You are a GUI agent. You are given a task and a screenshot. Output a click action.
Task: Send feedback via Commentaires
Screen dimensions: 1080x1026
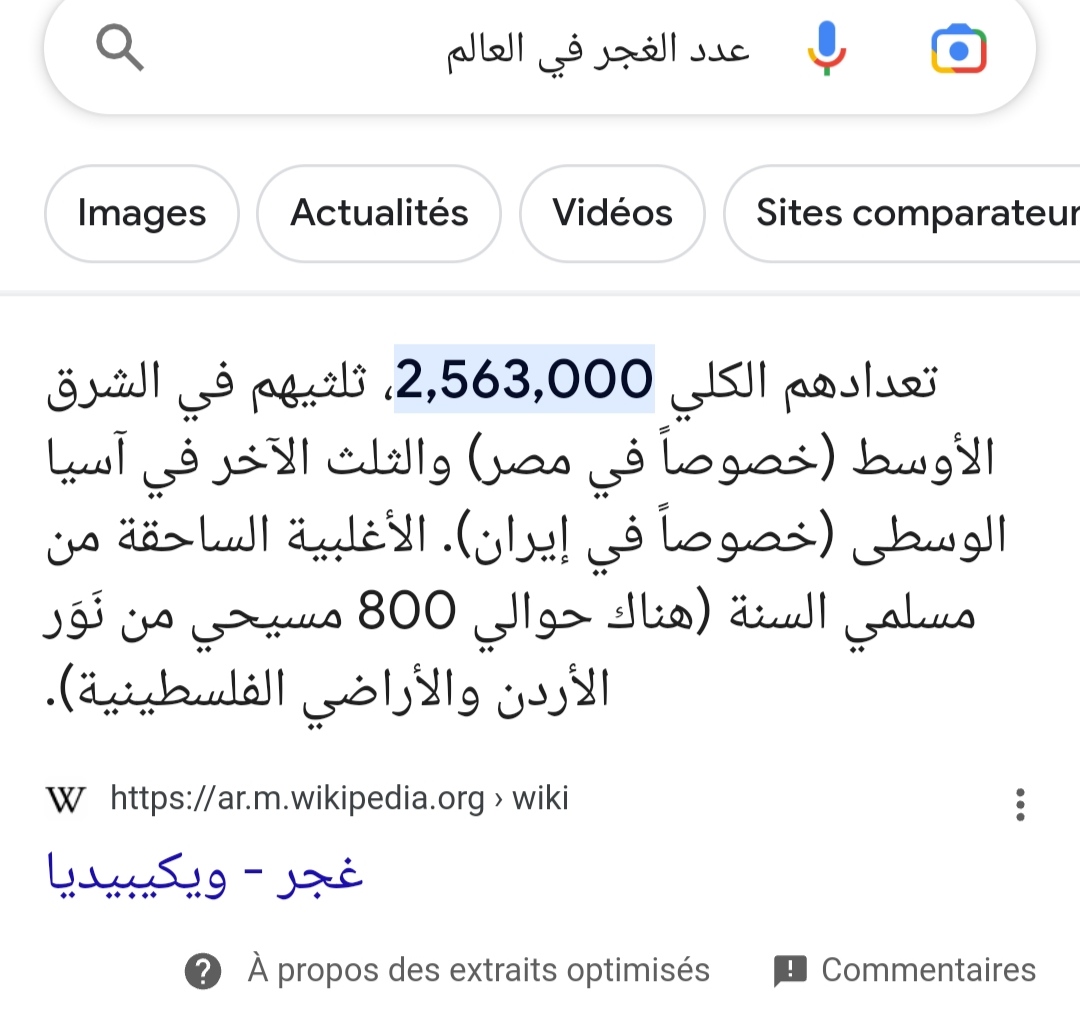905,970
